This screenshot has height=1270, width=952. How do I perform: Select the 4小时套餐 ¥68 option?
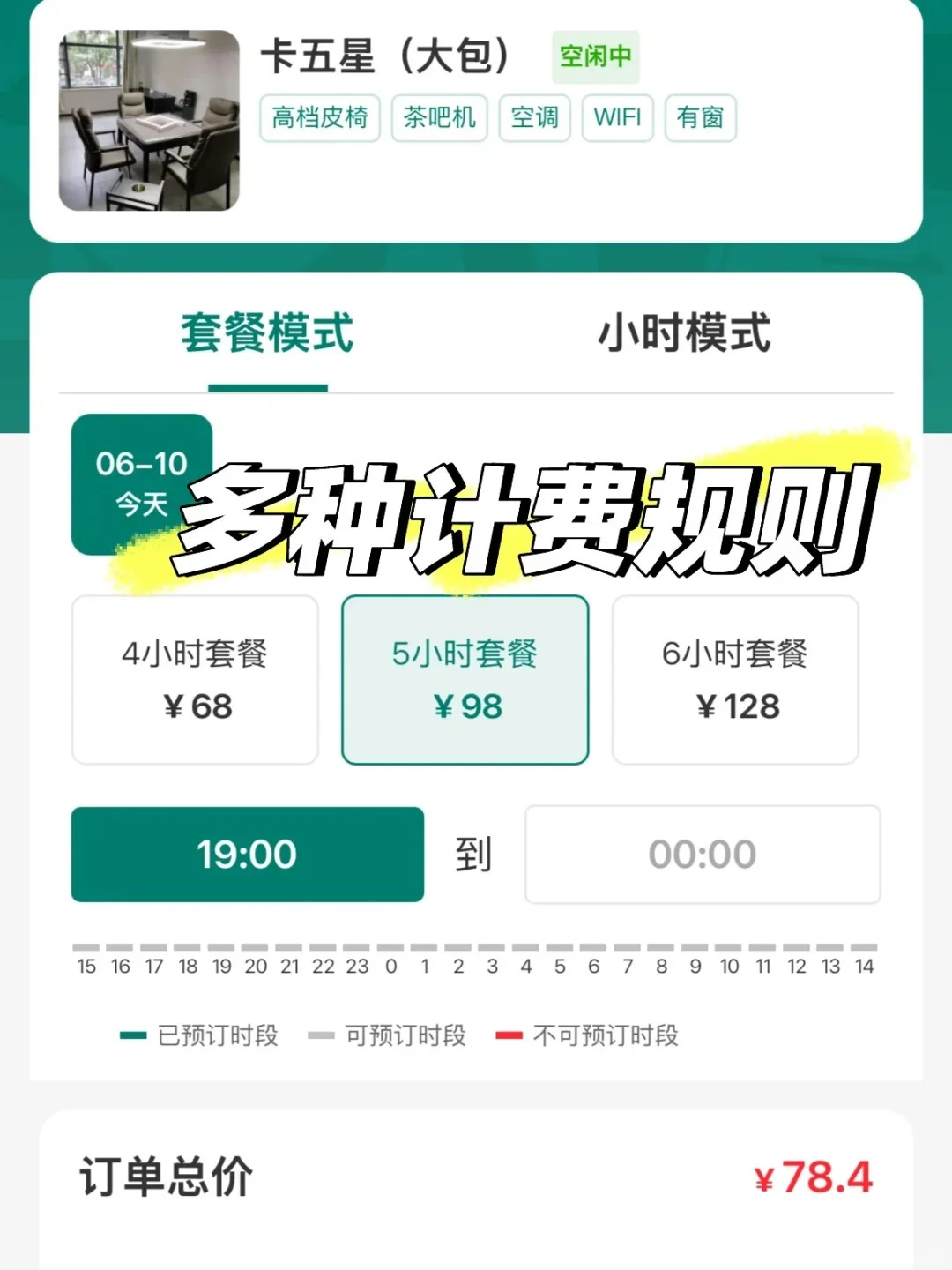click(x=196, y=680)
